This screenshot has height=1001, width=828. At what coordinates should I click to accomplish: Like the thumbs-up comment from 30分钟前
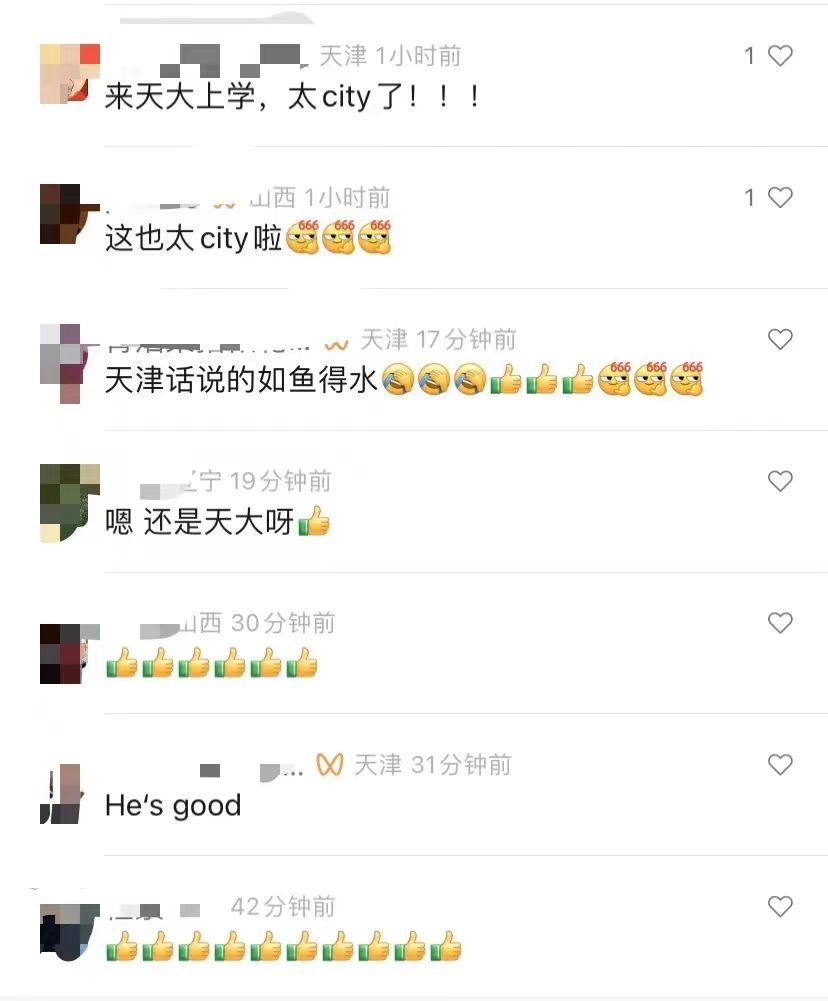780,624
